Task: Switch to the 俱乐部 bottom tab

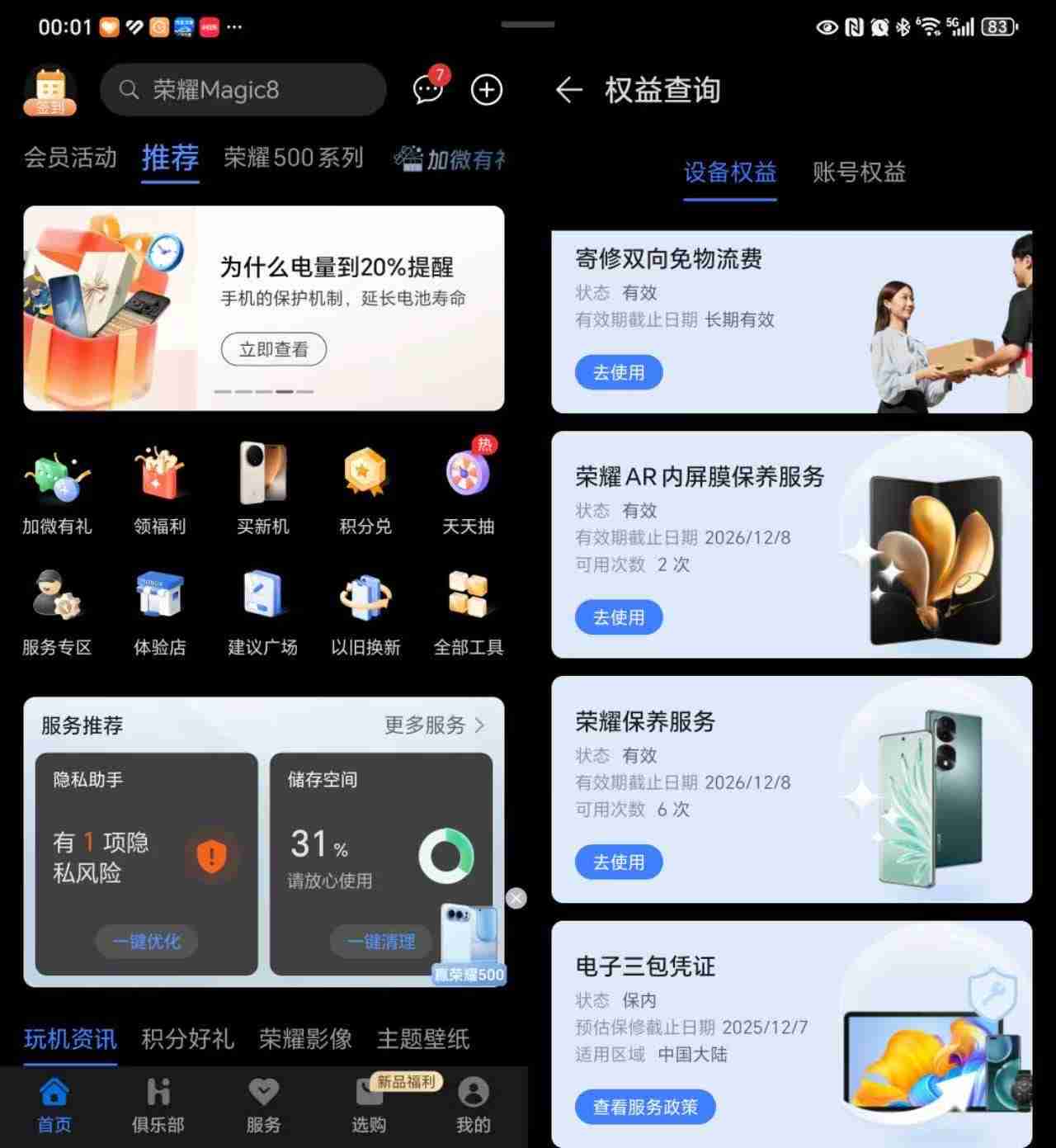Action: [x=158, y=1104]
